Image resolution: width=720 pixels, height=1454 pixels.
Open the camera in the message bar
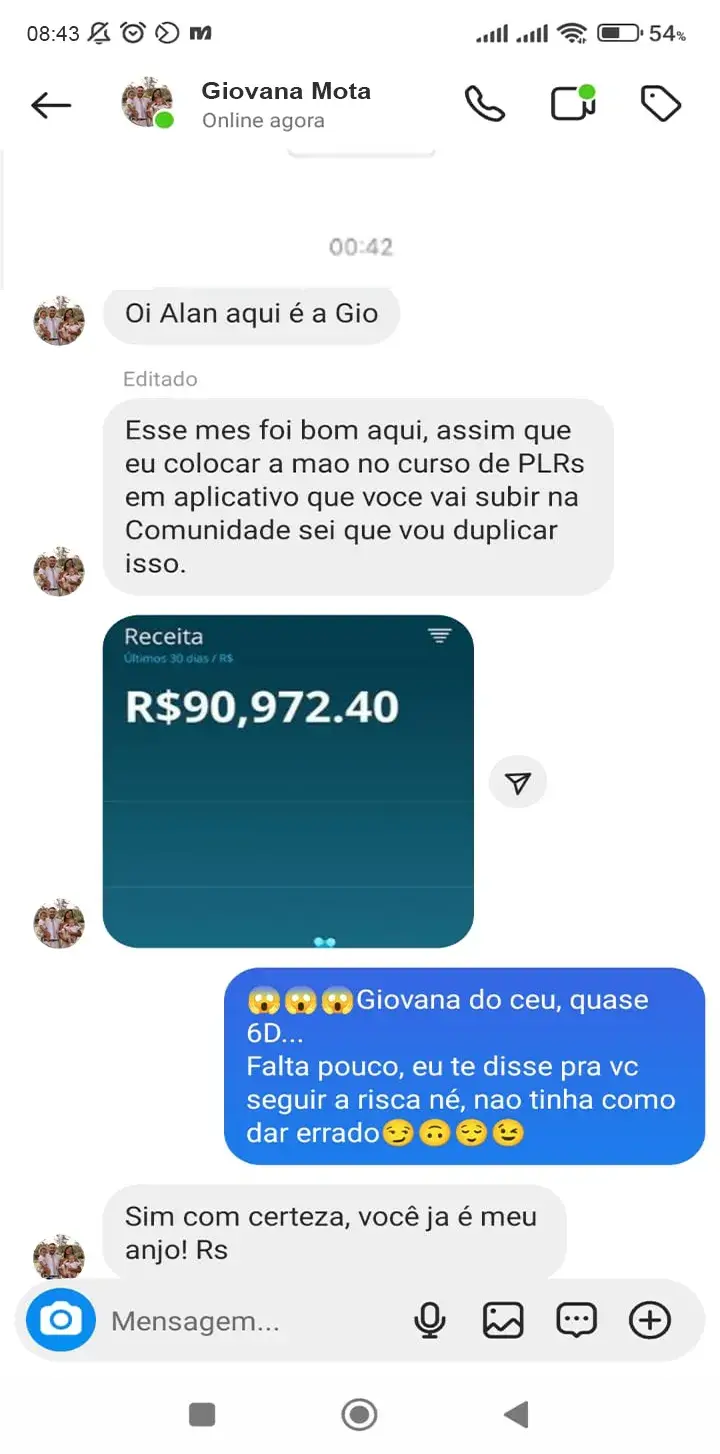point(61,1320)
